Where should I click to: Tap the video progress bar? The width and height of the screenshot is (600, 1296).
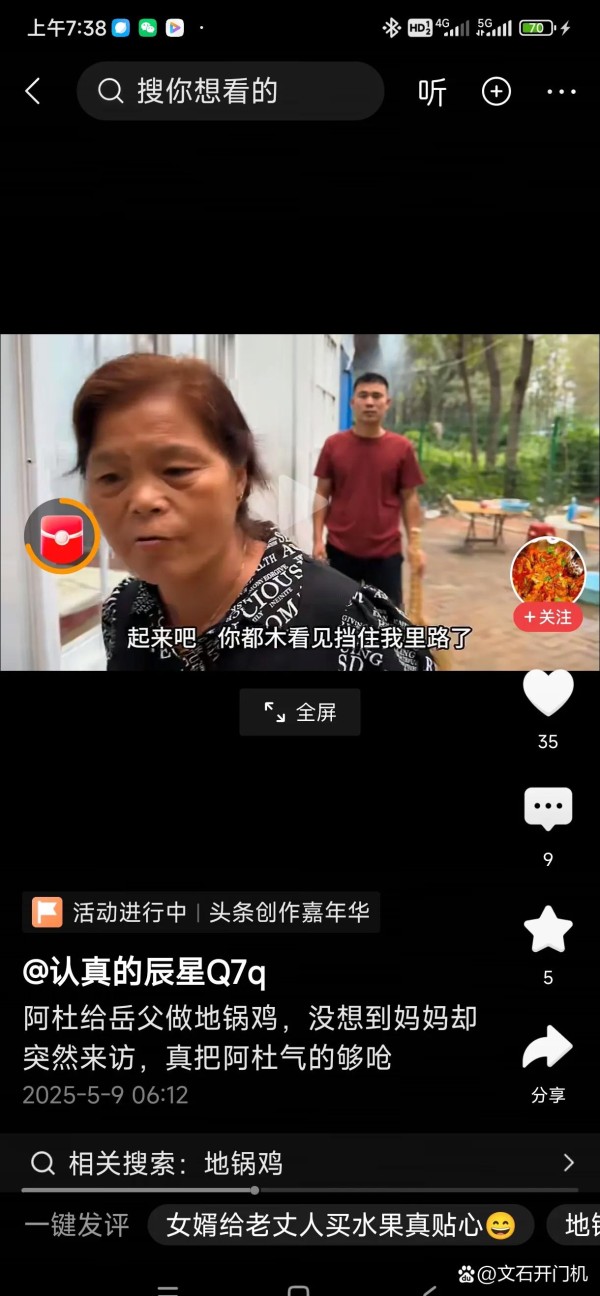tap(300, 1190)
